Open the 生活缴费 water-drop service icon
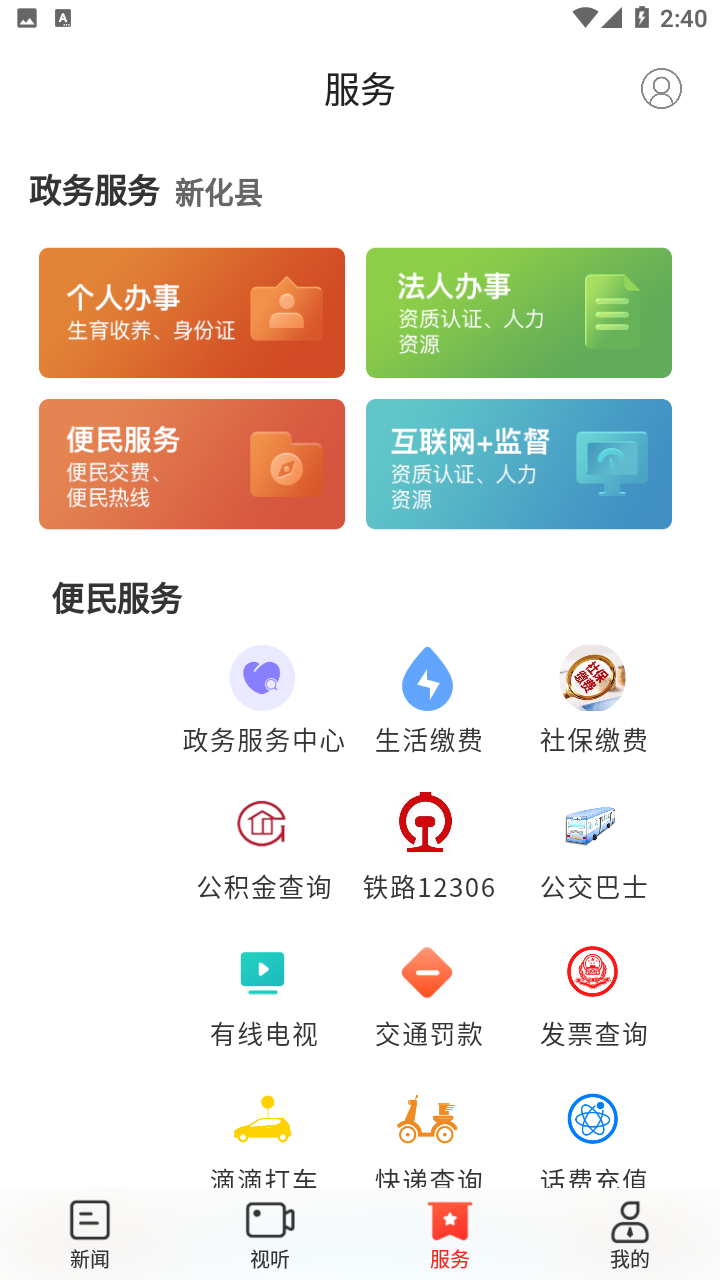 [x=427, y=678]
